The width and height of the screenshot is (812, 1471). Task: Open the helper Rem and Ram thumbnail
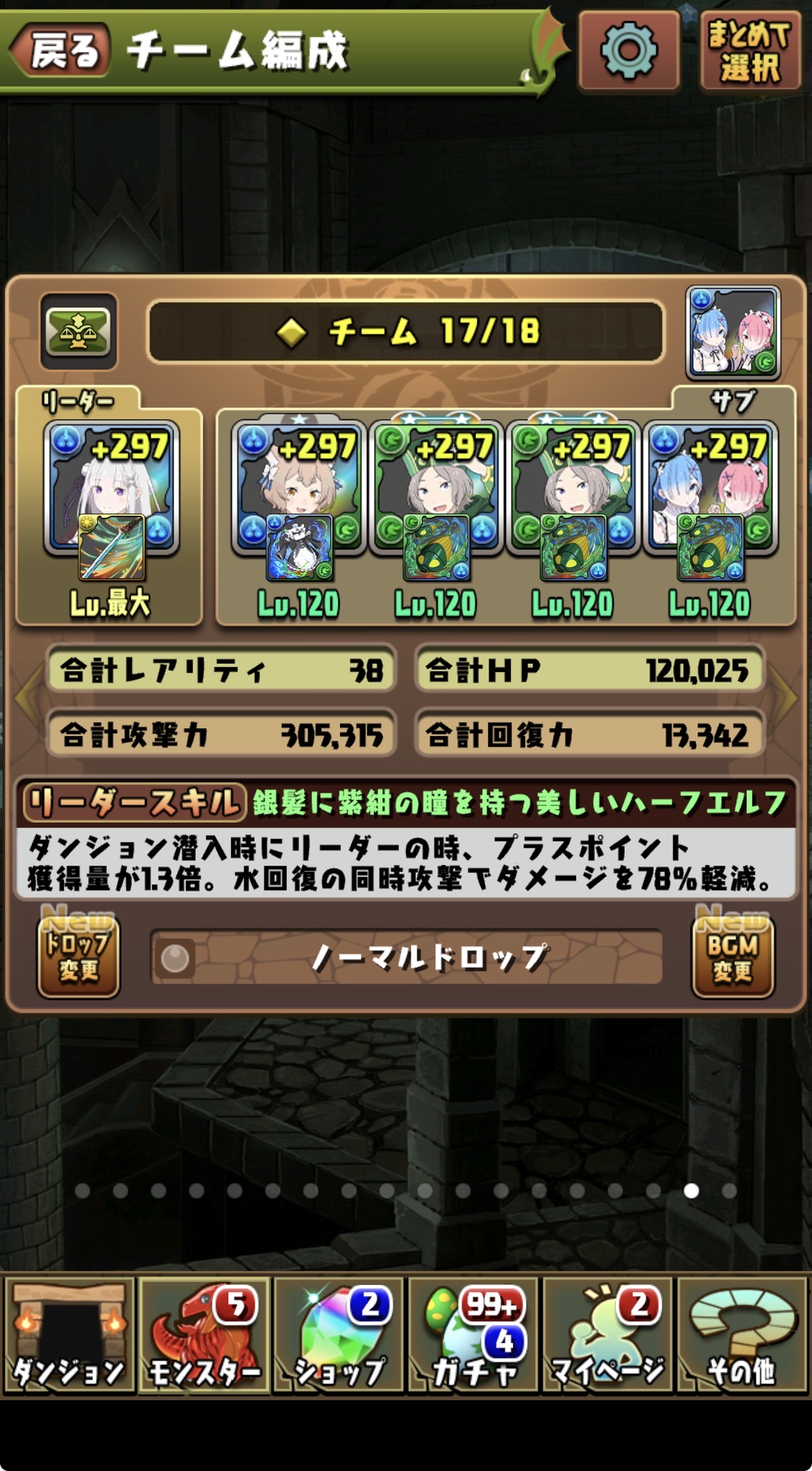pyautogui.click(x=733, y=332)
